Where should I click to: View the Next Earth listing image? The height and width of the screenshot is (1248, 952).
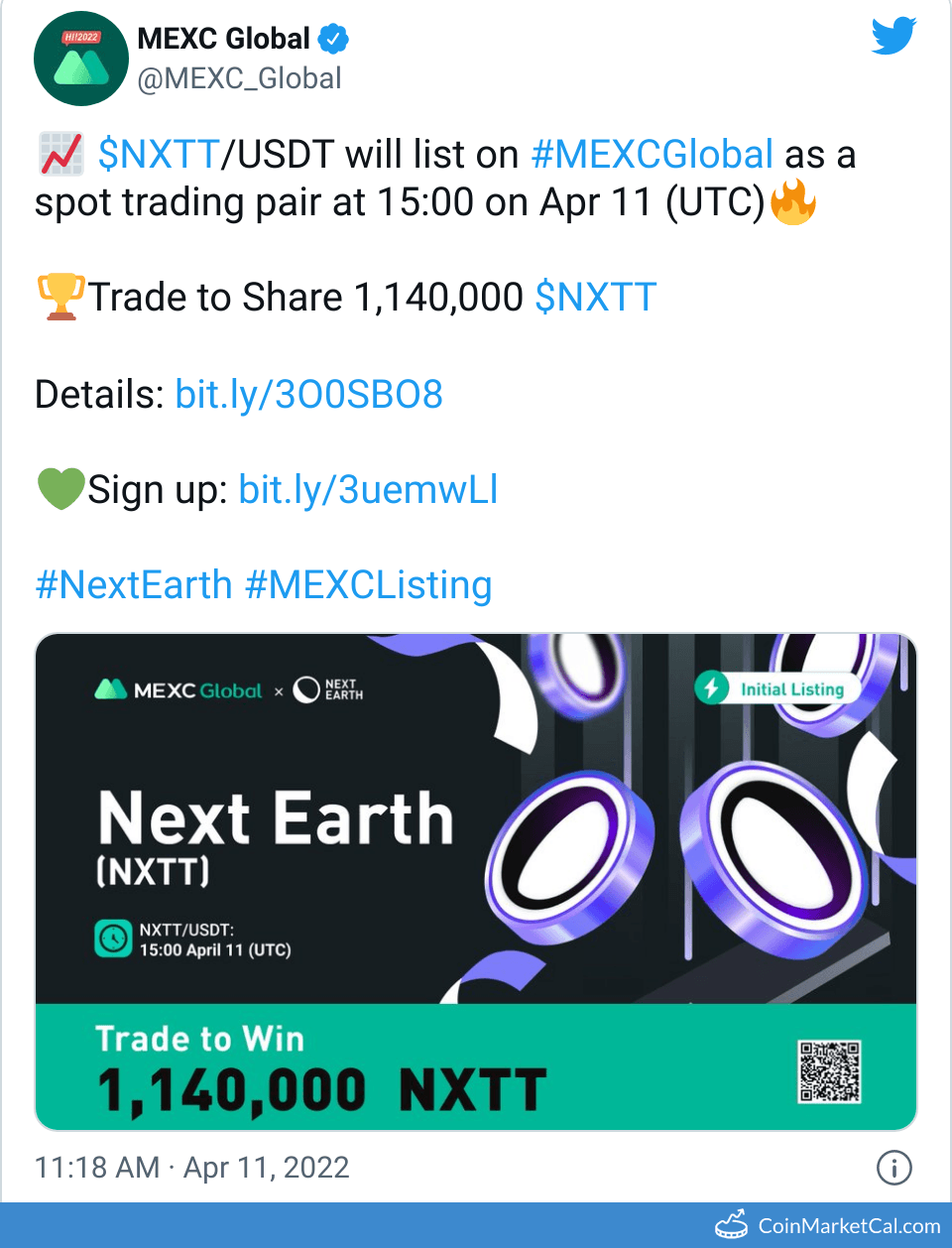(476, 881)
